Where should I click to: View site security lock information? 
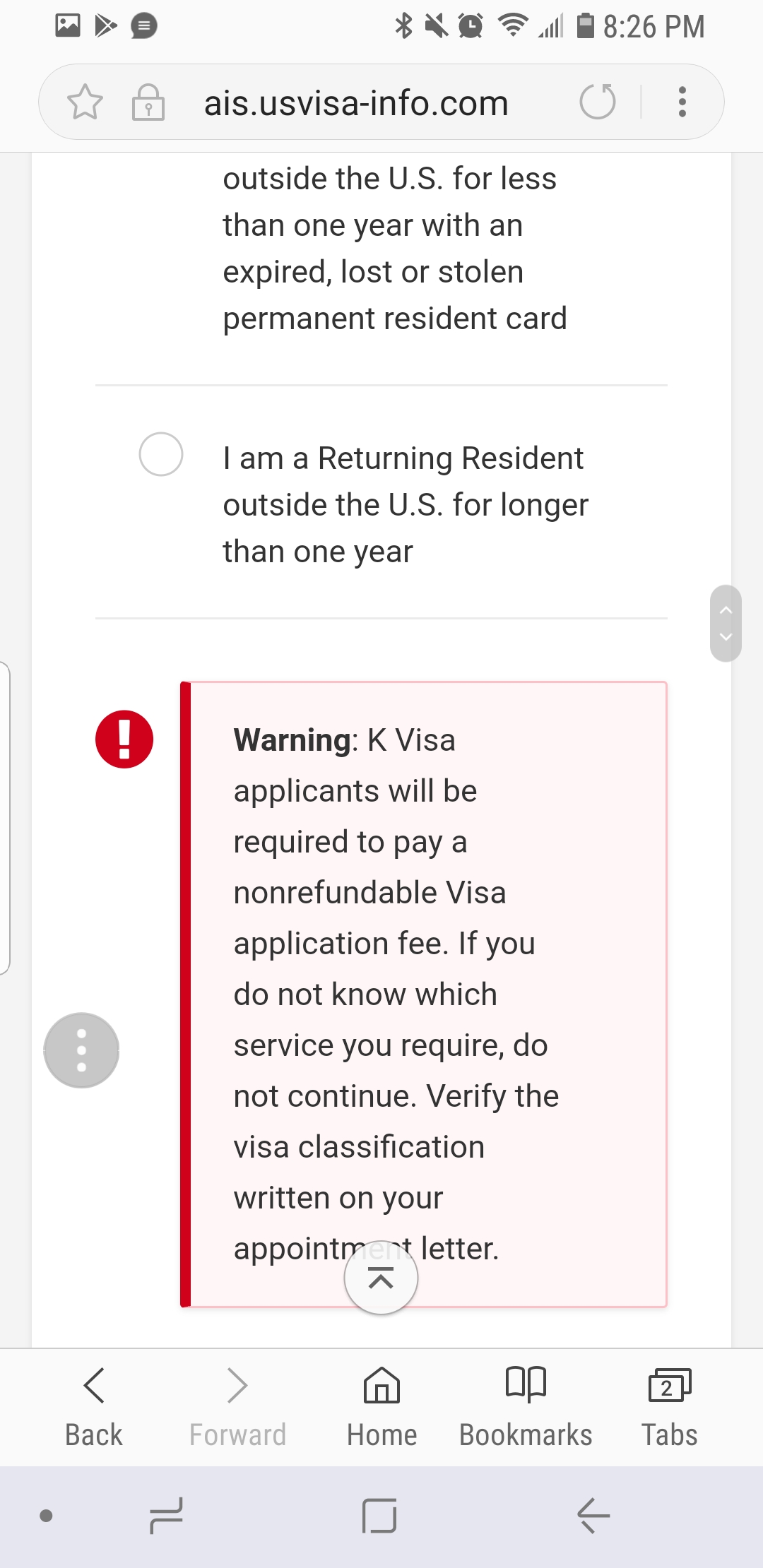[148, 102]
